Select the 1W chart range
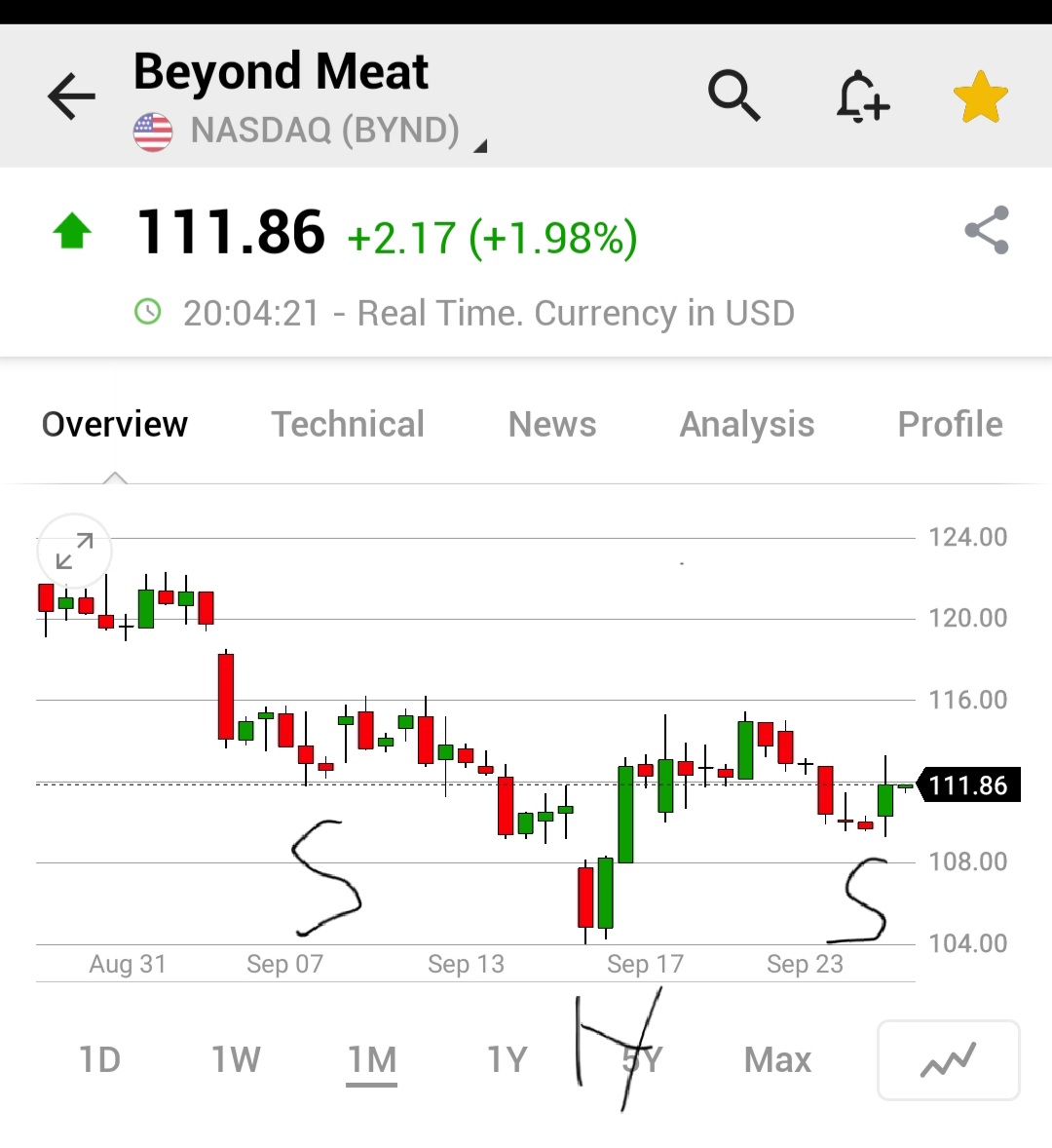Viewport: 1052px width, 1148px height. [x=236, y=1059]
